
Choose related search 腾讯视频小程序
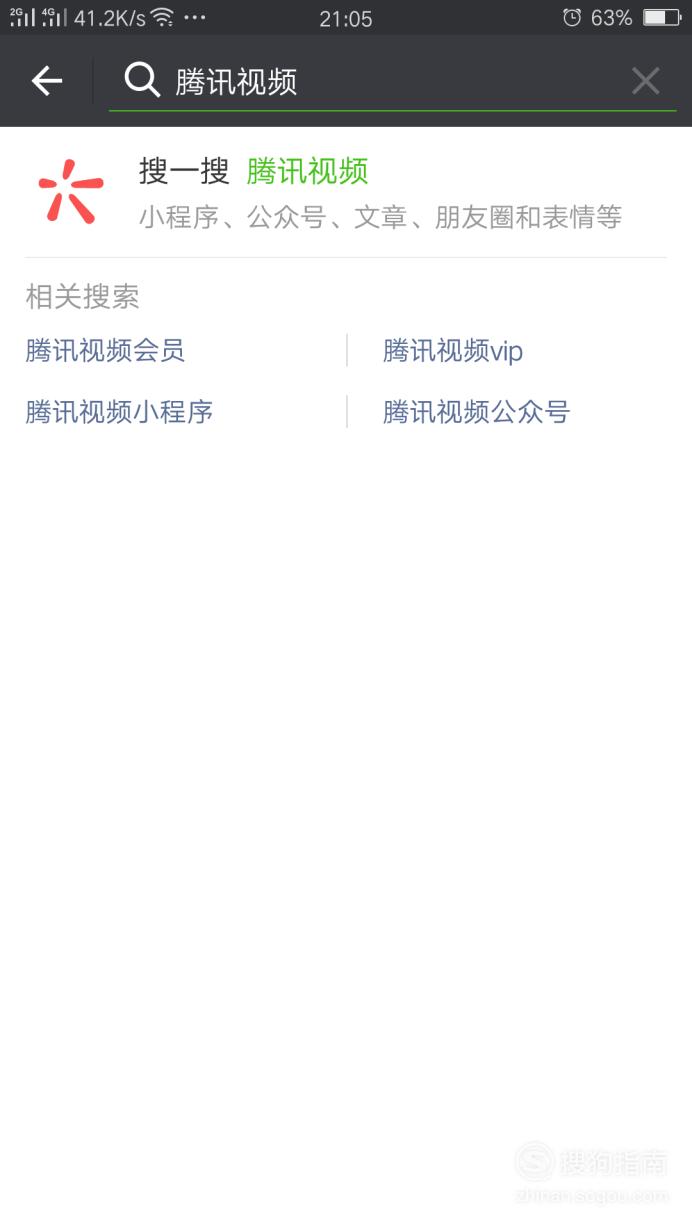coord(119,412)
